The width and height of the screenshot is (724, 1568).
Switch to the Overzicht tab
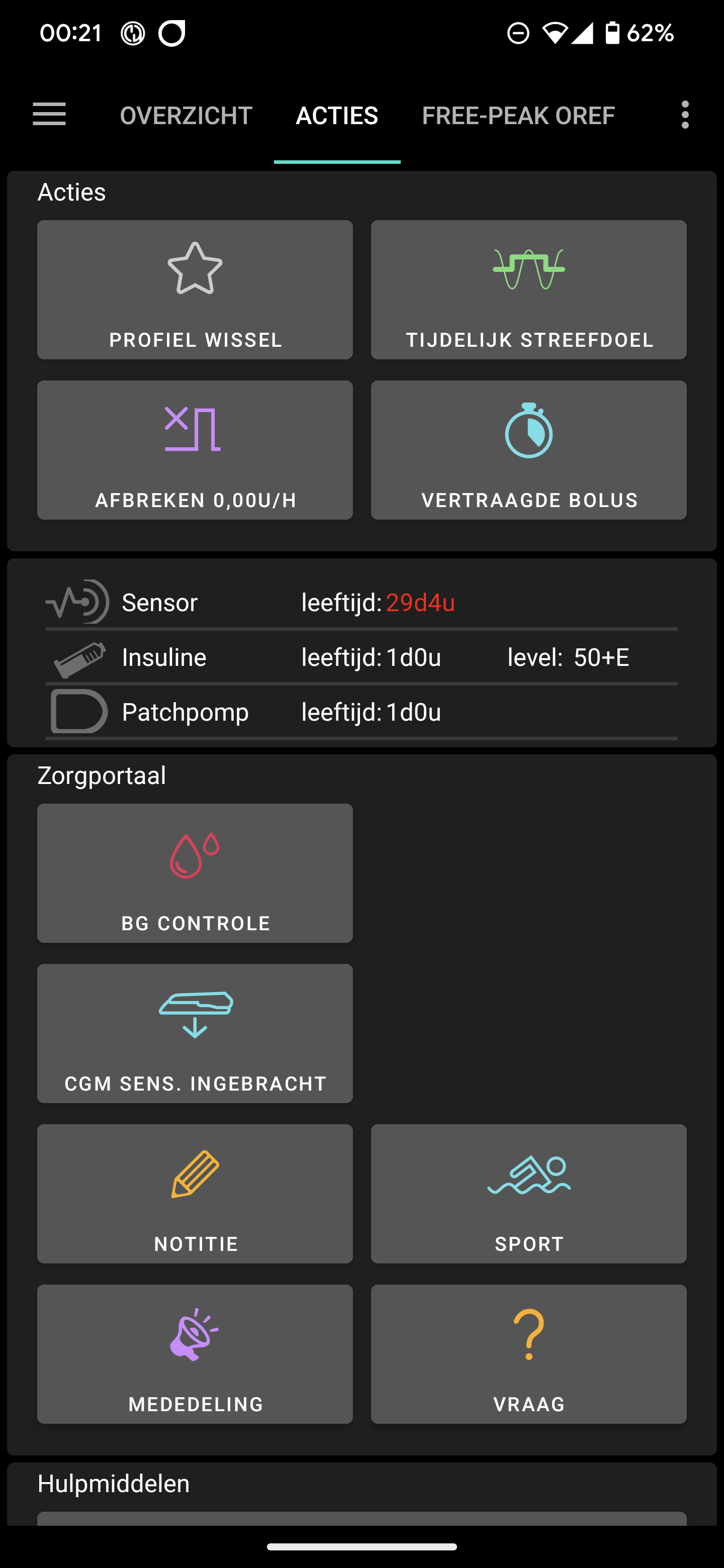pyautogui.click(x=186, y=115)
